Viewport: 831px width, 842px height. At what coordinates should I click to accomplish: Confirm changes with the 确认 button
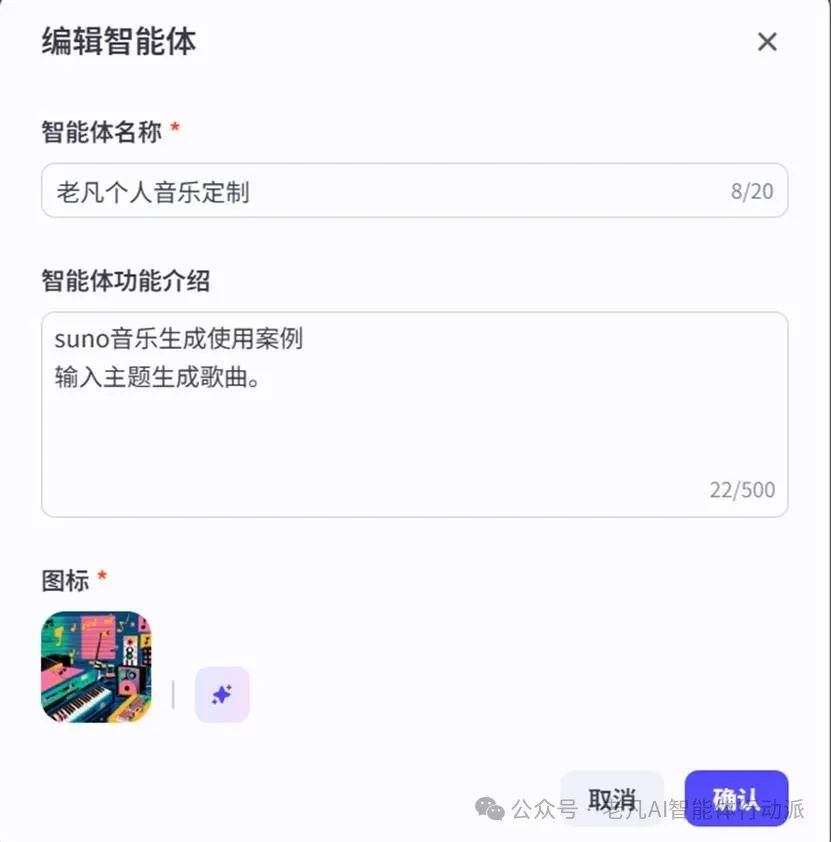click(736, 798)
